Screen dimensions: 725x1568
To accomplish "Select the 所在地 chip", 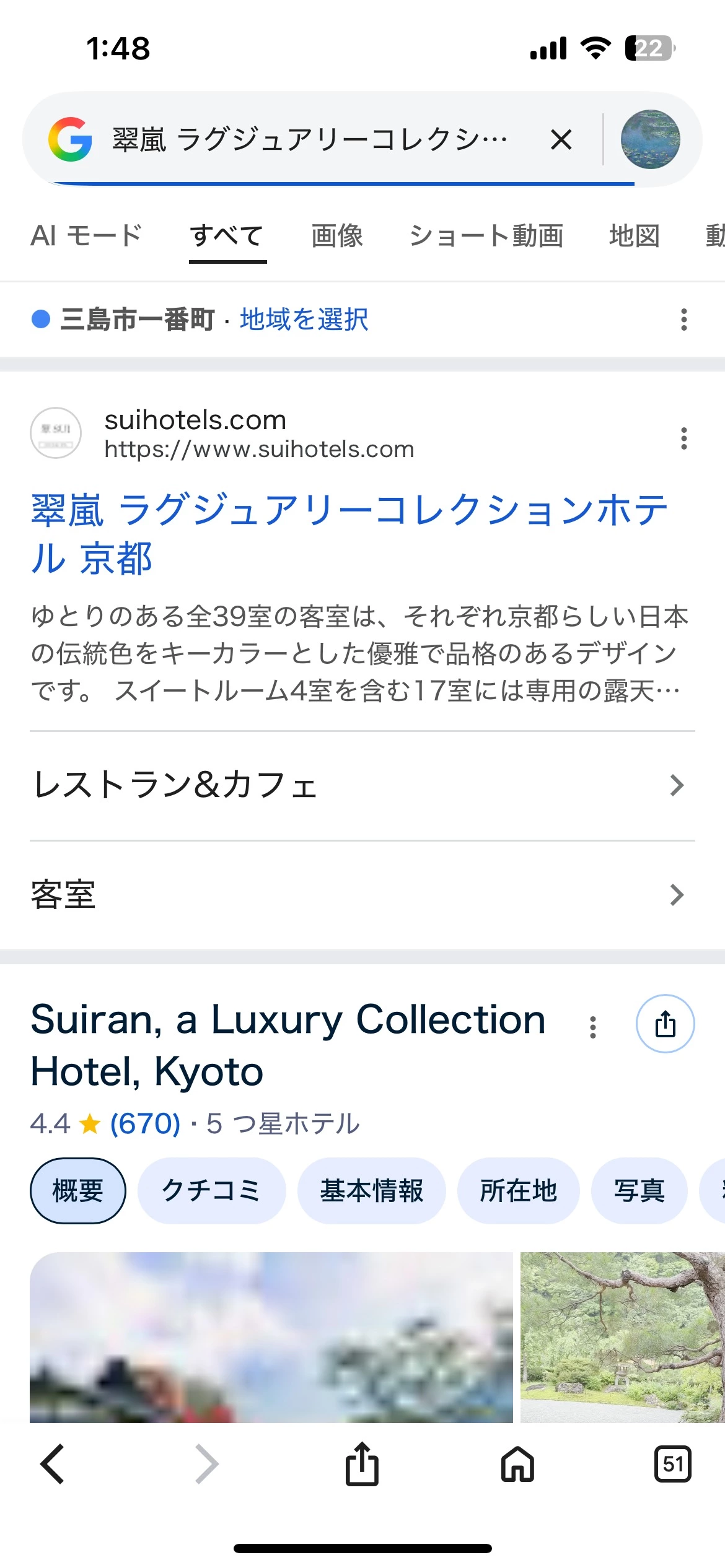I will (518, 1191).
